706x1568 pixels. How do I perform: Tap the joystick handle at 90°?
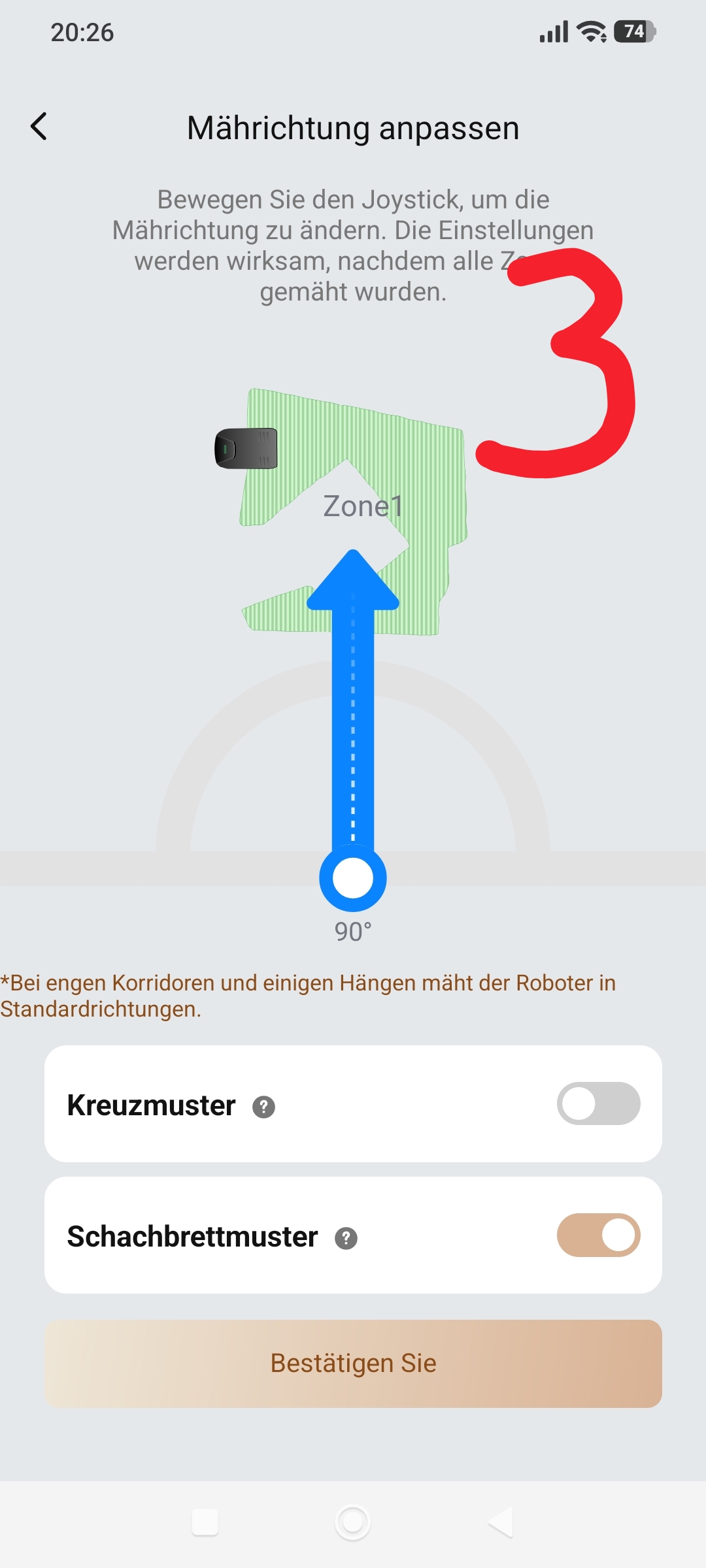[353, 878]
